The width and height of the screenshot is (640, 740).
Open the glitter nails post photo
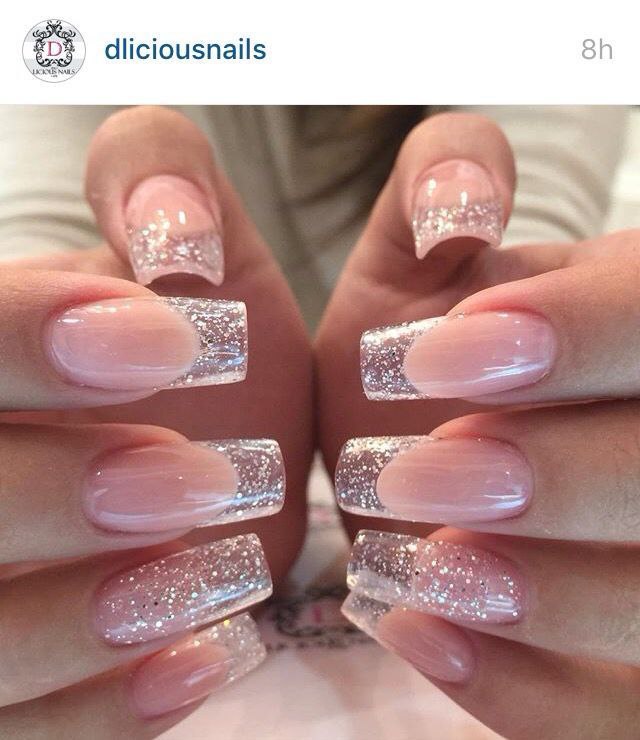point(320,420)
